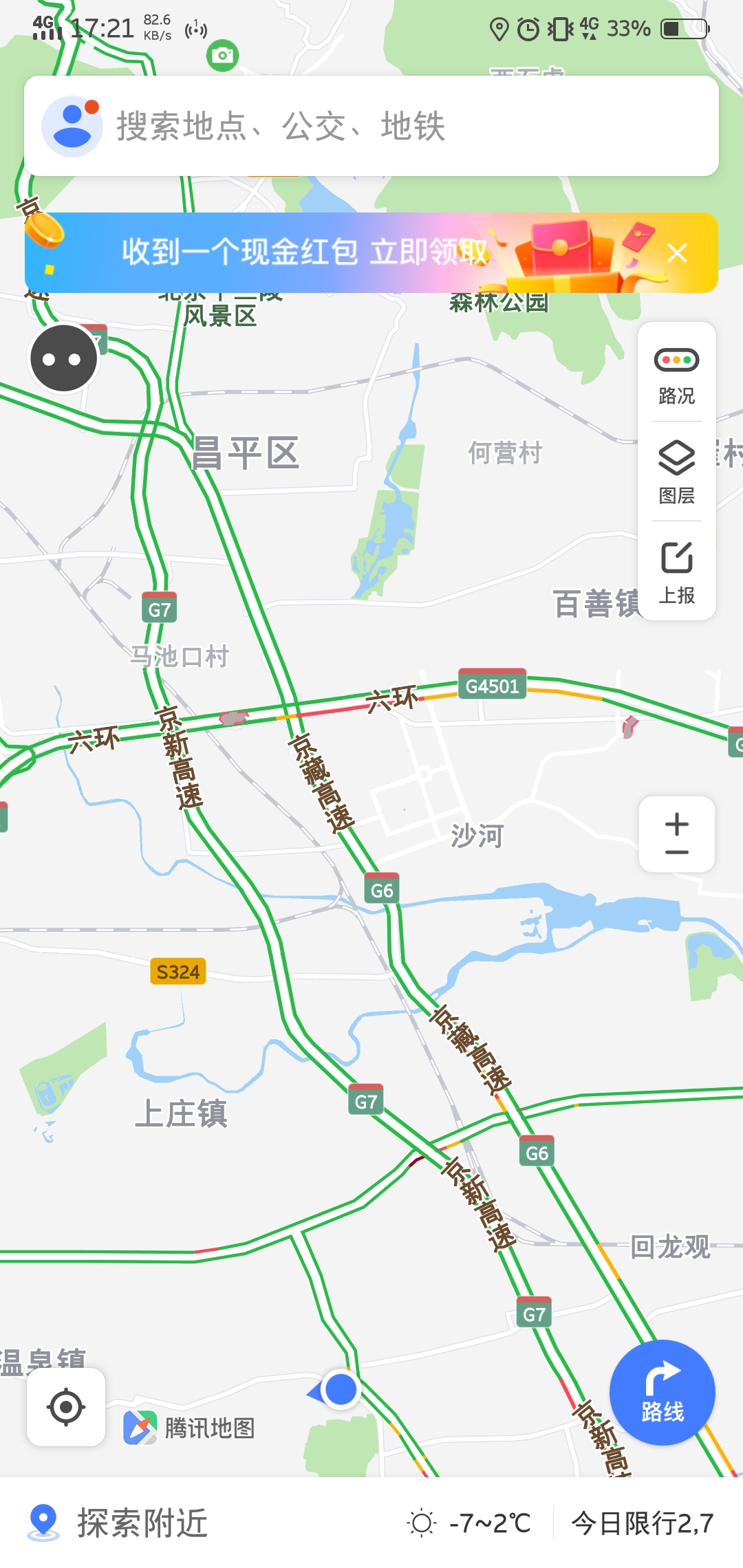Open map layers (图层)
The height and width of the screenshot is (1568, 743).
click(x=677, y=473)
